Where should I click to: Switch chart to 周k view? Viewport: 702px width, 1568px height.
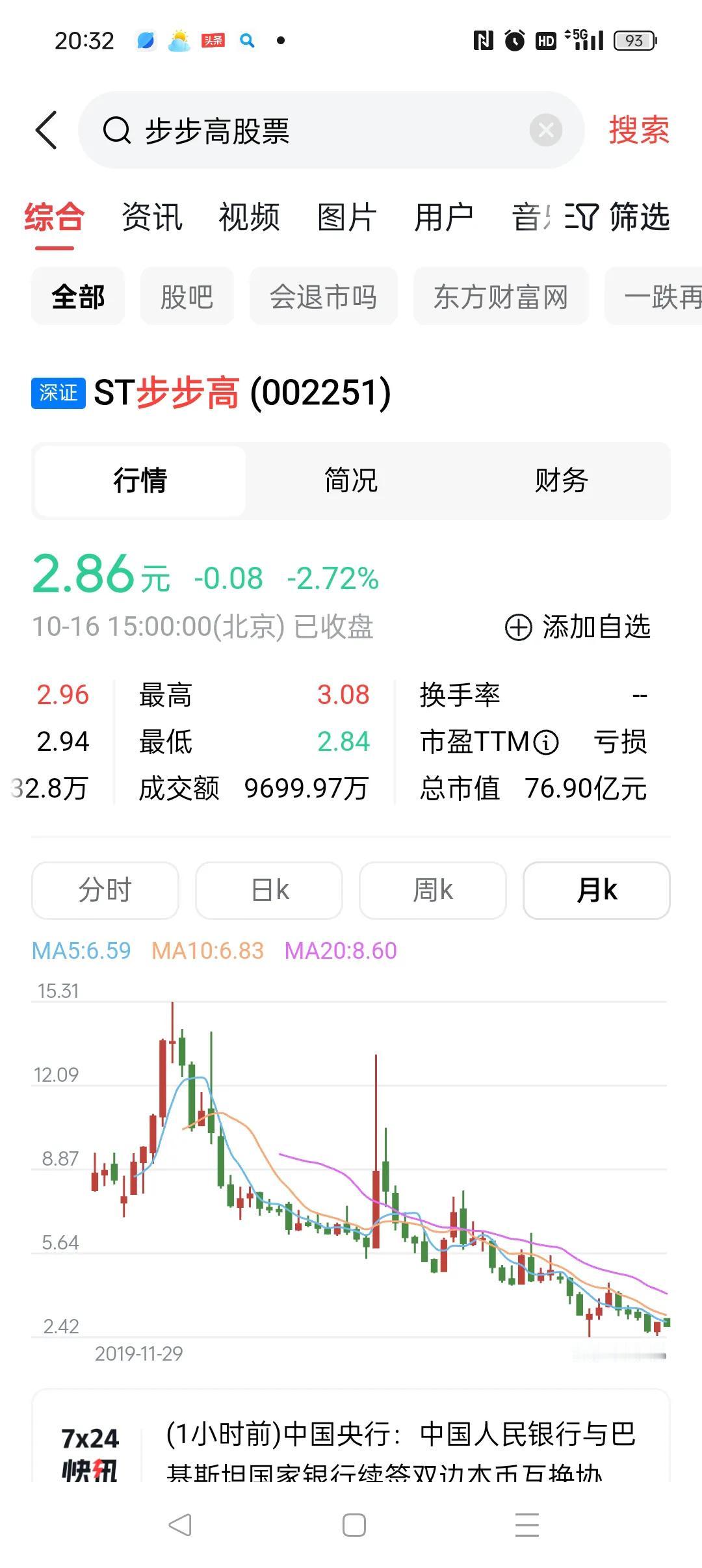(433, 891)
